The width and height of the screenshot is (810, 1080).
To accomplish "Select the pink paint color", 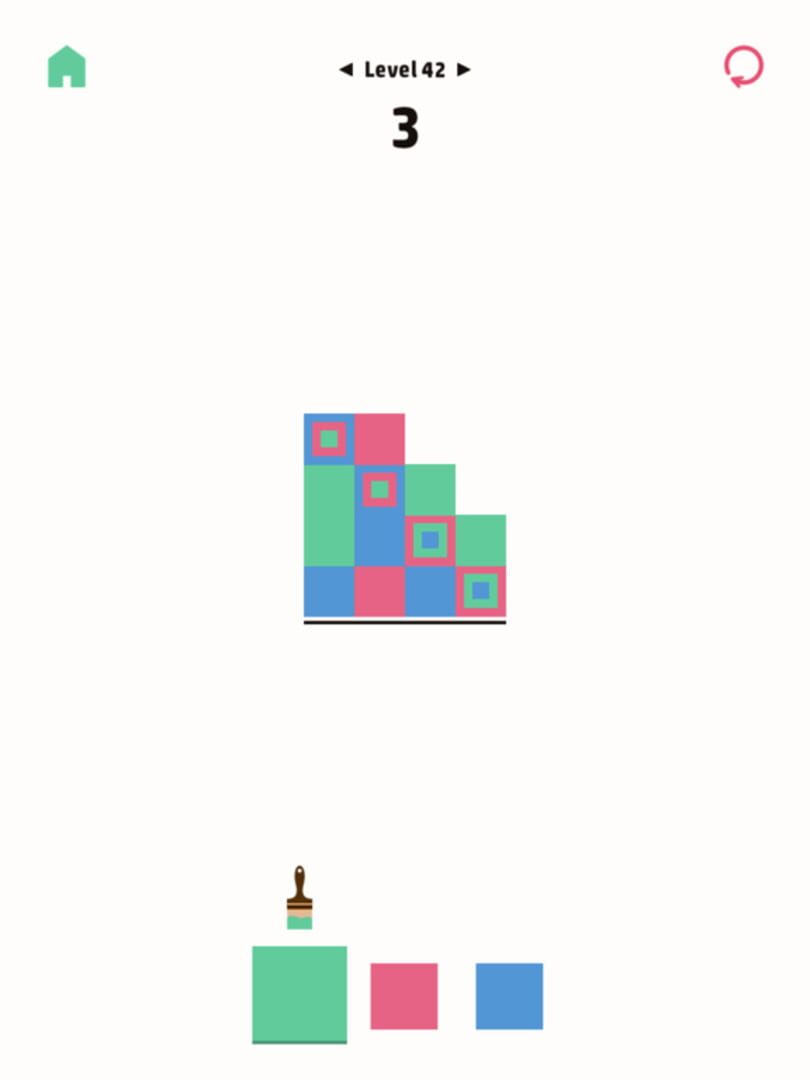I will (x=404, y=996).
